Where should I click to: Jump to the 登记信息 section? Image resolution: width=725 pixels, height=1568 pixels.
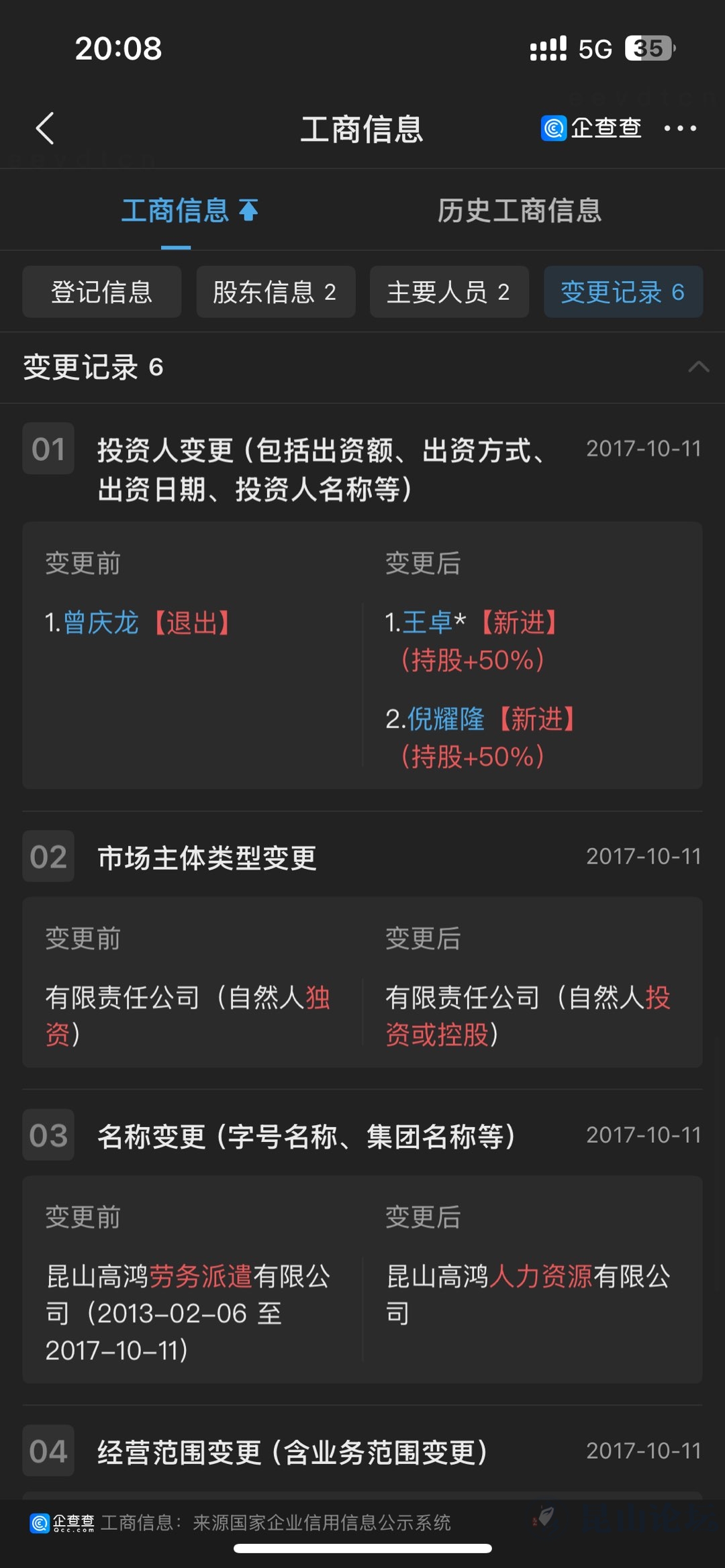tap(102, 292)
